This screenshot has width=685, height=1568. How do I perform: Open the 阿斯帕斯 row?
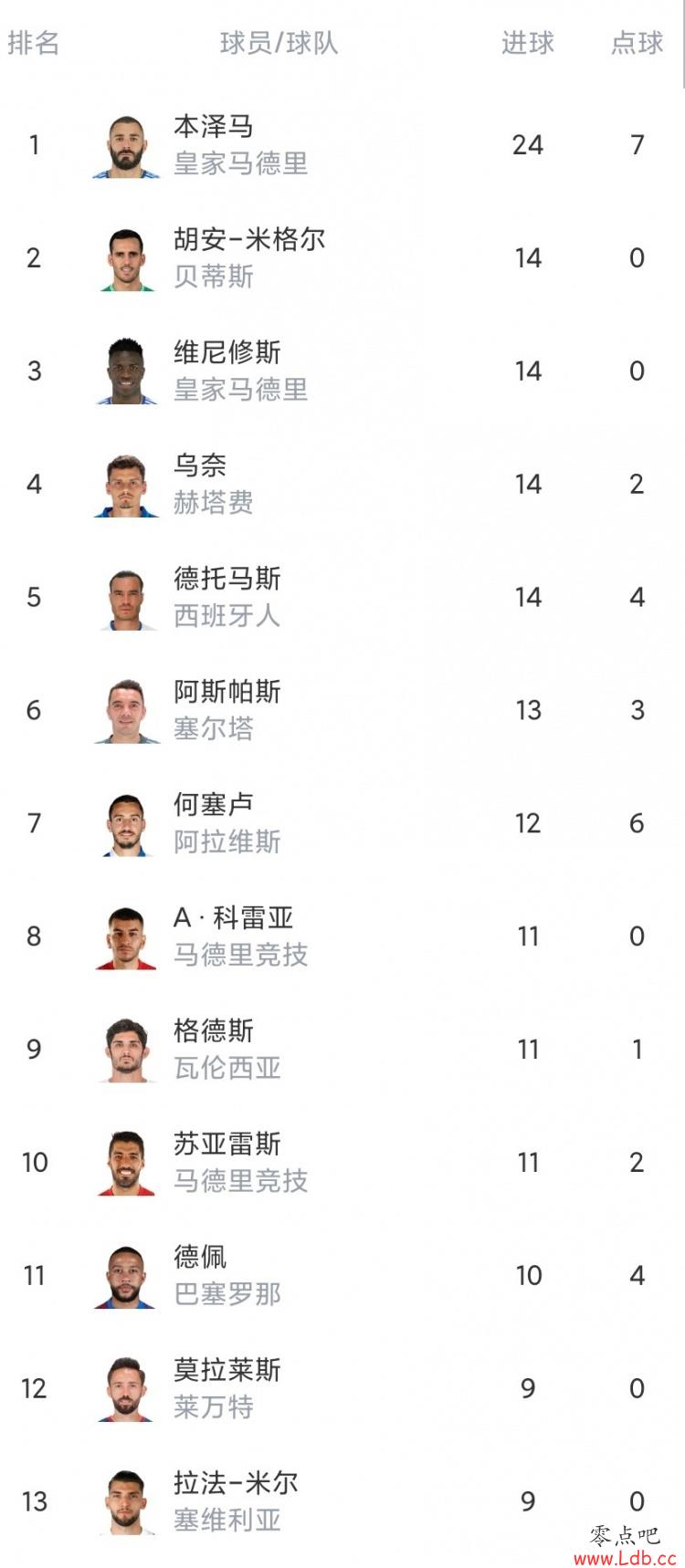(342, 711)
